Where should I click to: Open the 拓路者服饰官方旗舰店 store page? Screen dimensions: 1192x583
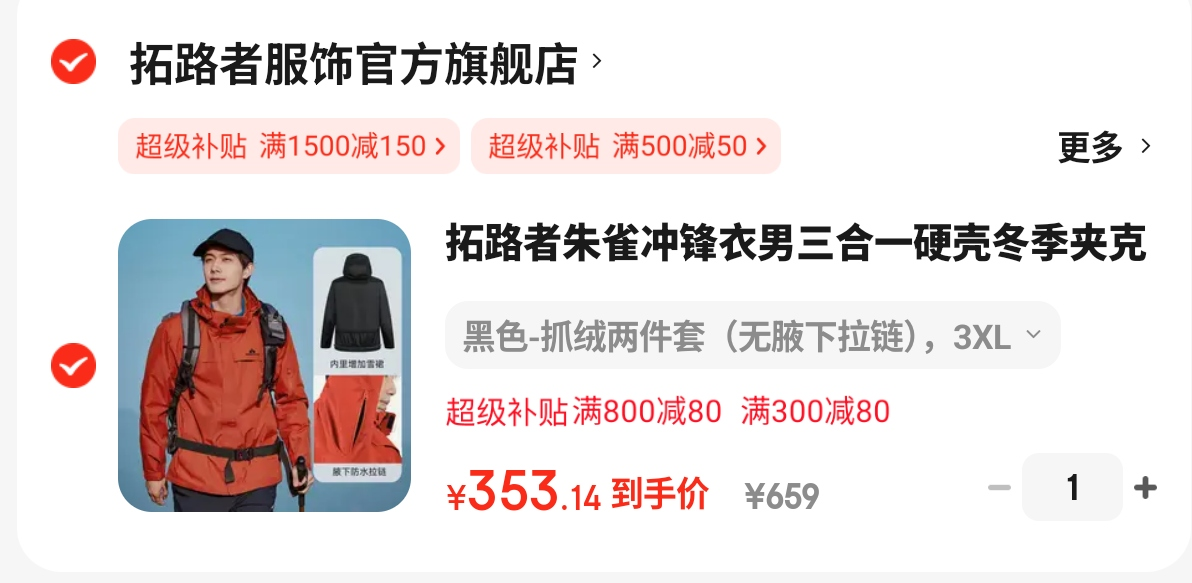[x=354, y=64]
